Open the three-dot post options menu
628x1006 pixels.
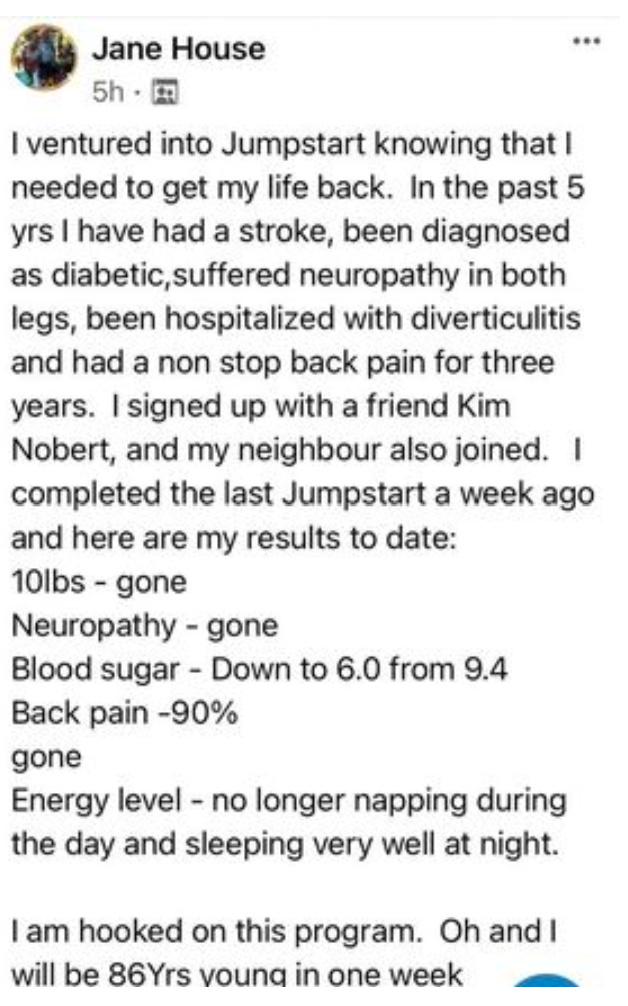click(x=586, y=42)
